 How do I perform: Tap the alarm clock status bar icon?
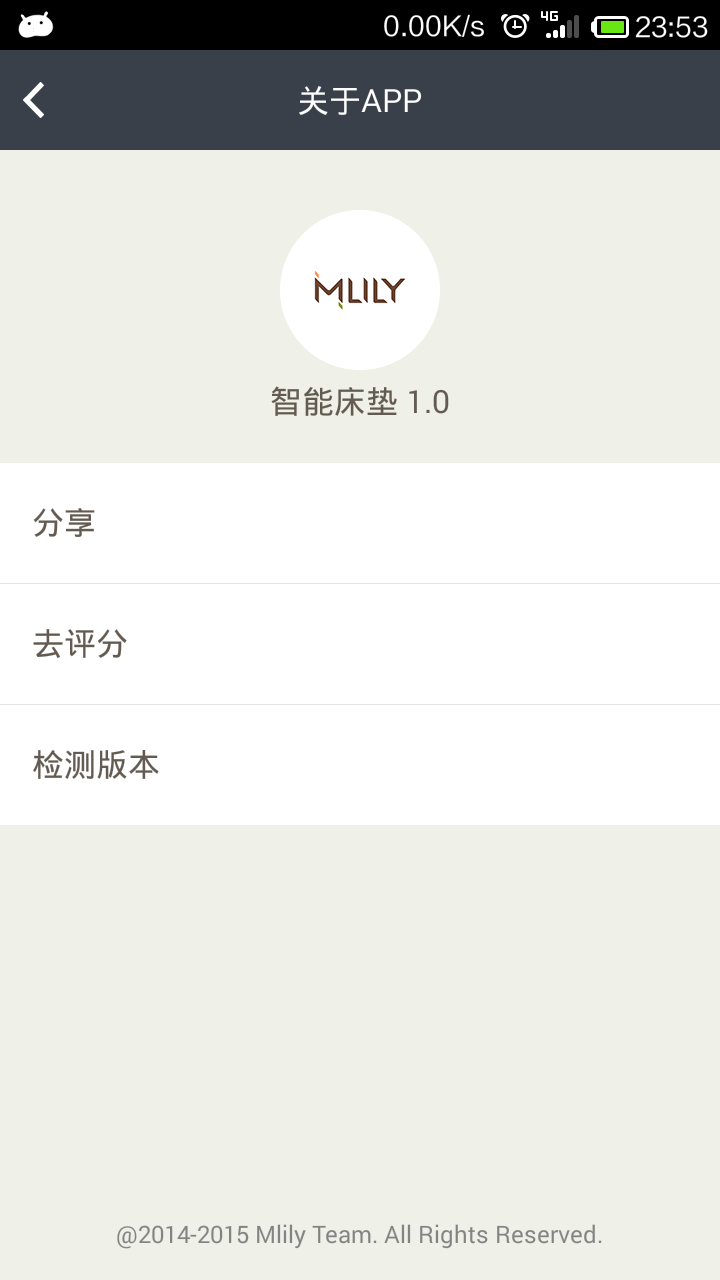514,25
